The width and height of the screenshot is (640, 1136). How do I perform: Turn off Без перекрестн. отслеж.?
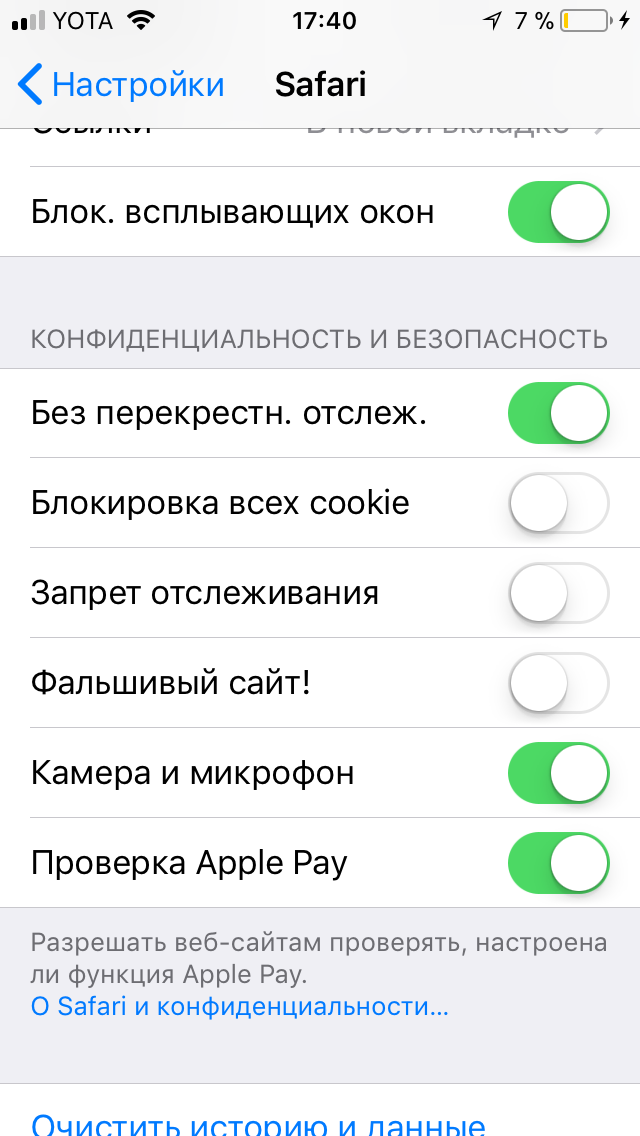point(558,413)
